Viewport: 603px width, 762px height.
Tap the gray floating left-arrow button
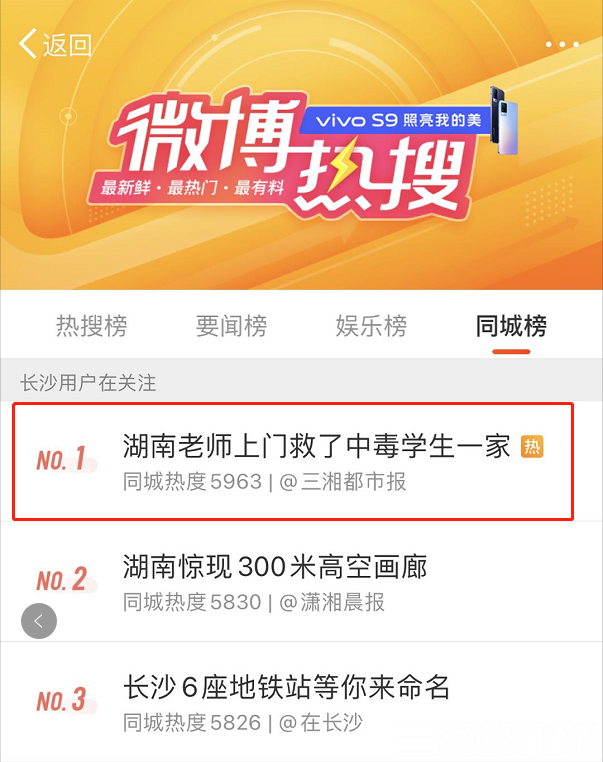(x=39, y=621)
